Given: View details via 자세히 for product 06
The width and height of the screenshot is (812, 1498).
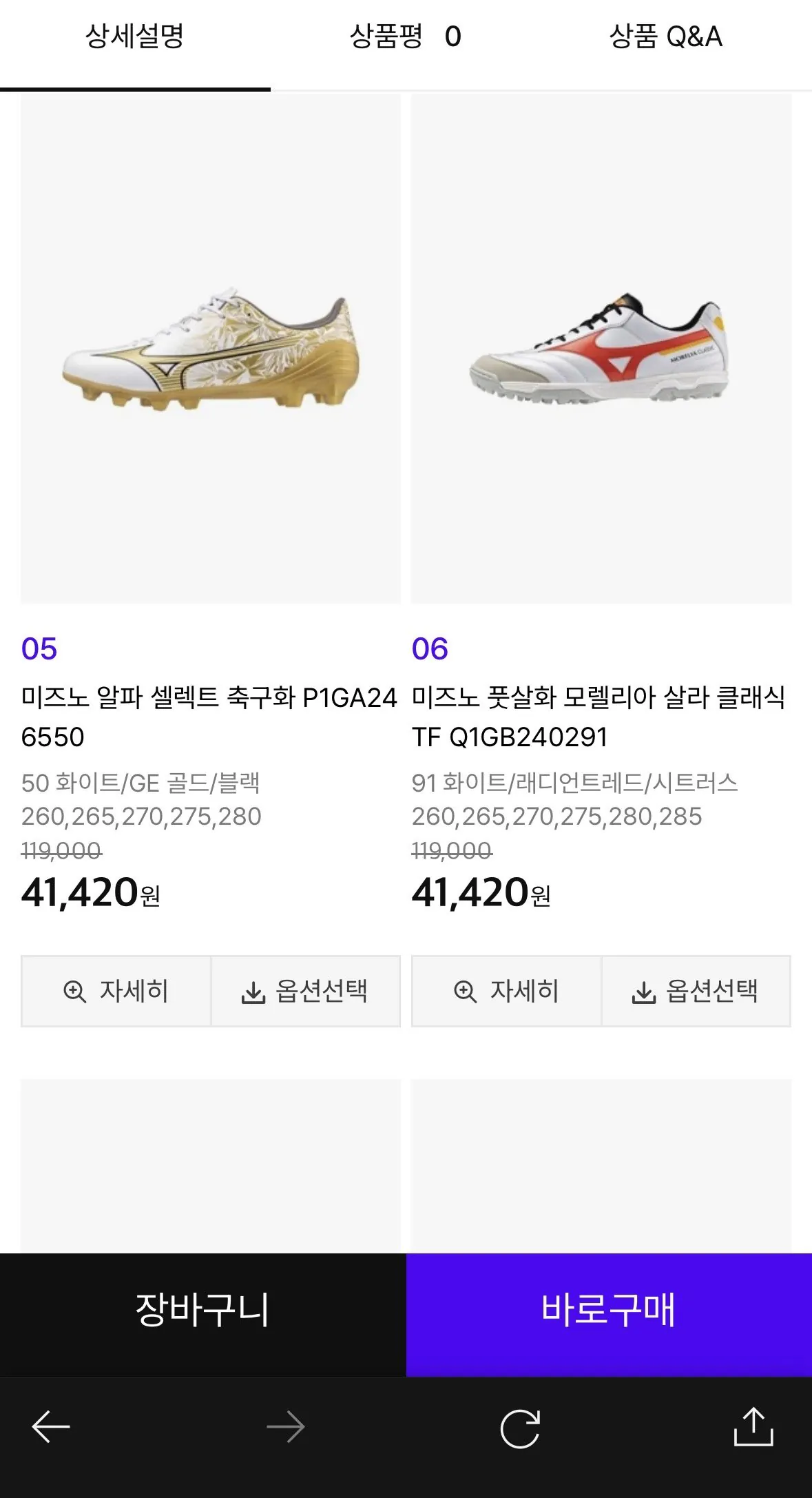Looking at the screenshot, I should pyautogui.click(x=506, y=991).
